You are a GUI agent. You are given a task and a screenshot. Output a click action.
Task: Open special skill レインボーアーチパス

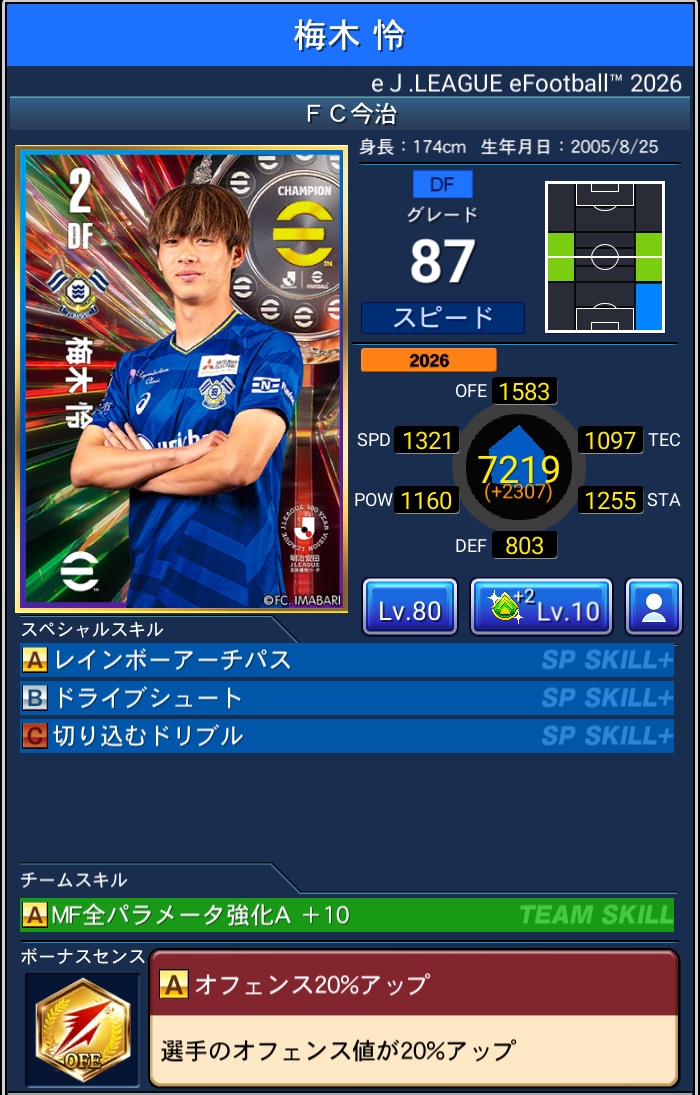(346, 660)
